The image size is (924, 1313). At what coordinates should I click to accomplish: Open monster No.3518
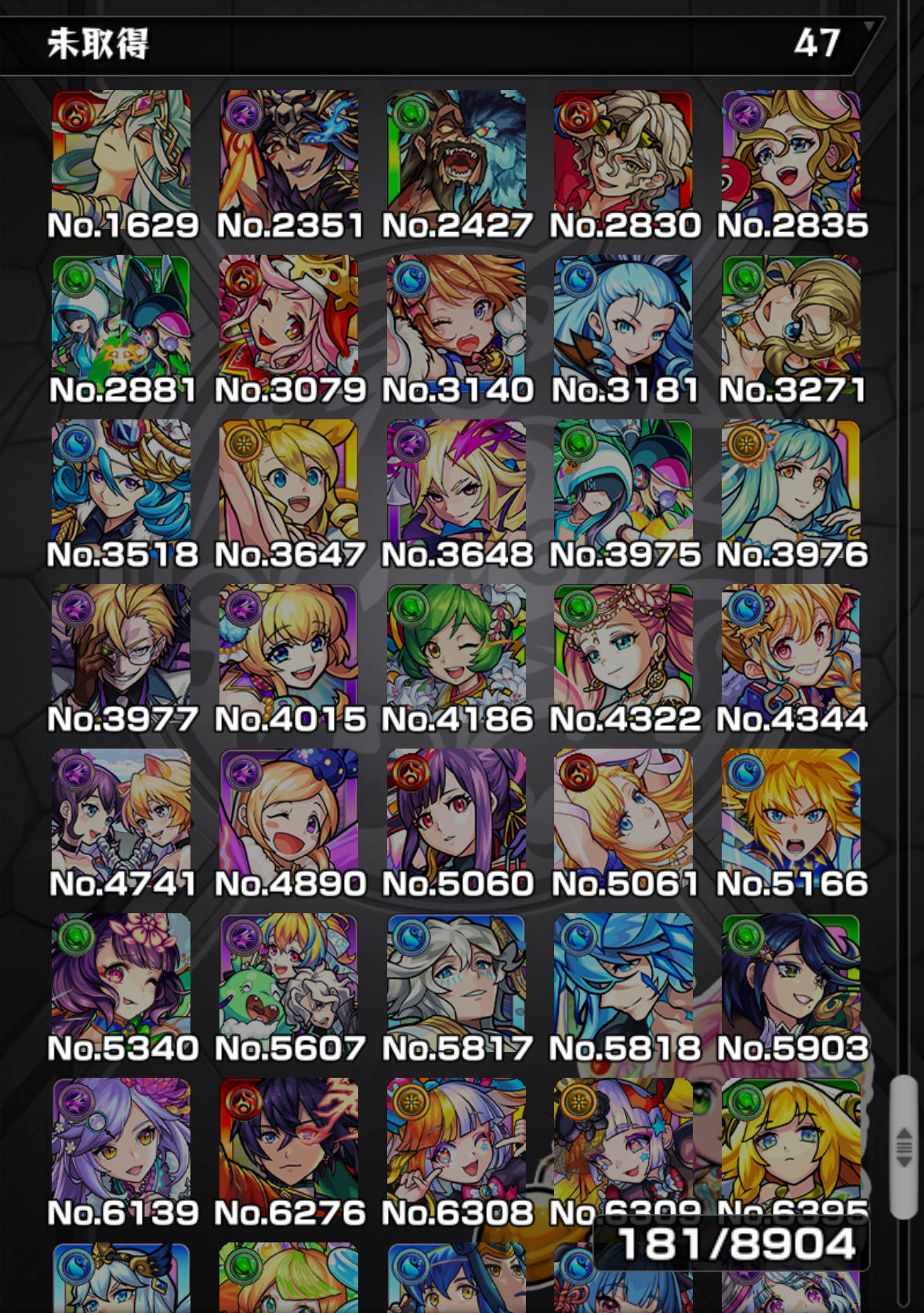pos(121,482)
